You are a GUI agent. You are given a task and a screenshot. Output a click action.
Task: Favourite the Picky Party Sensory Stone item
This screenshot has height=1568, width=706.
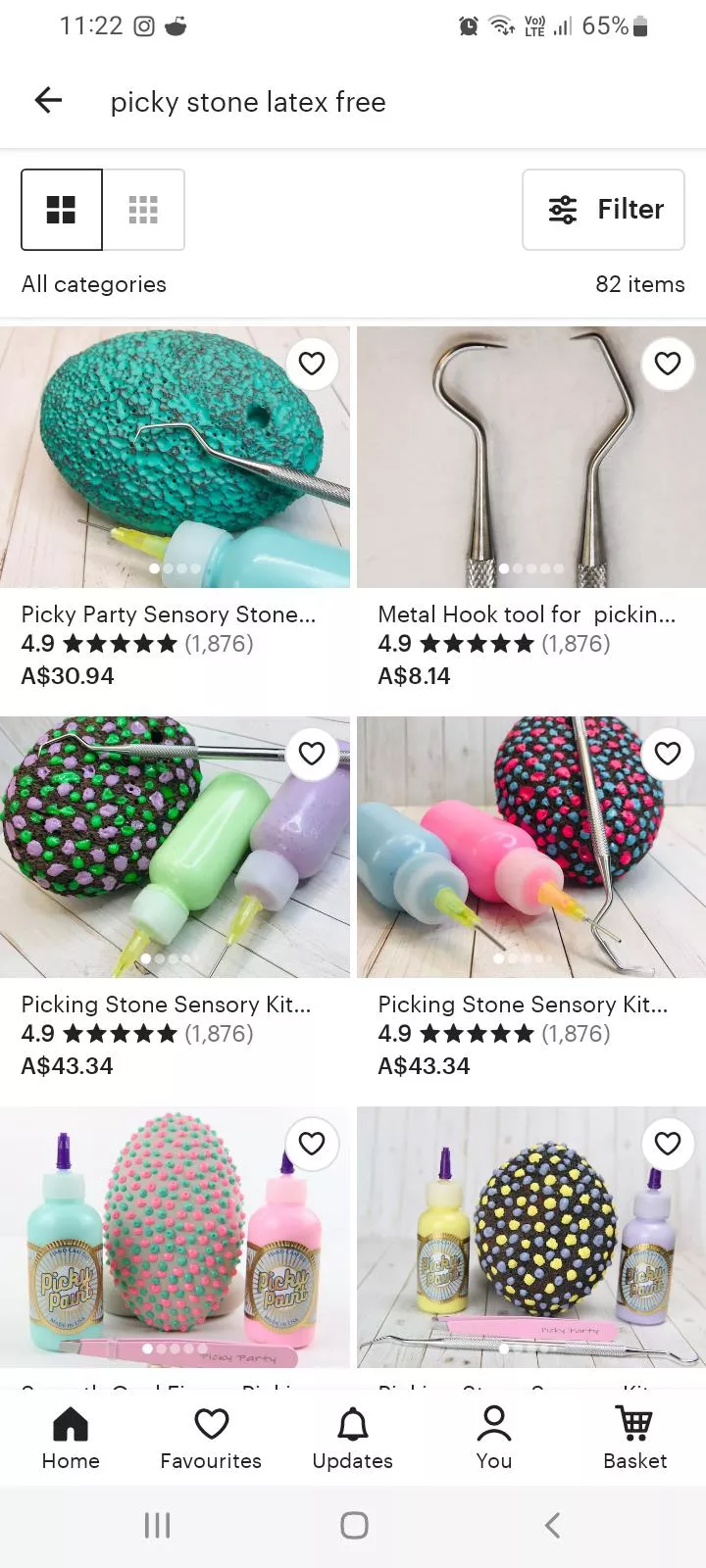pos(312,364)
